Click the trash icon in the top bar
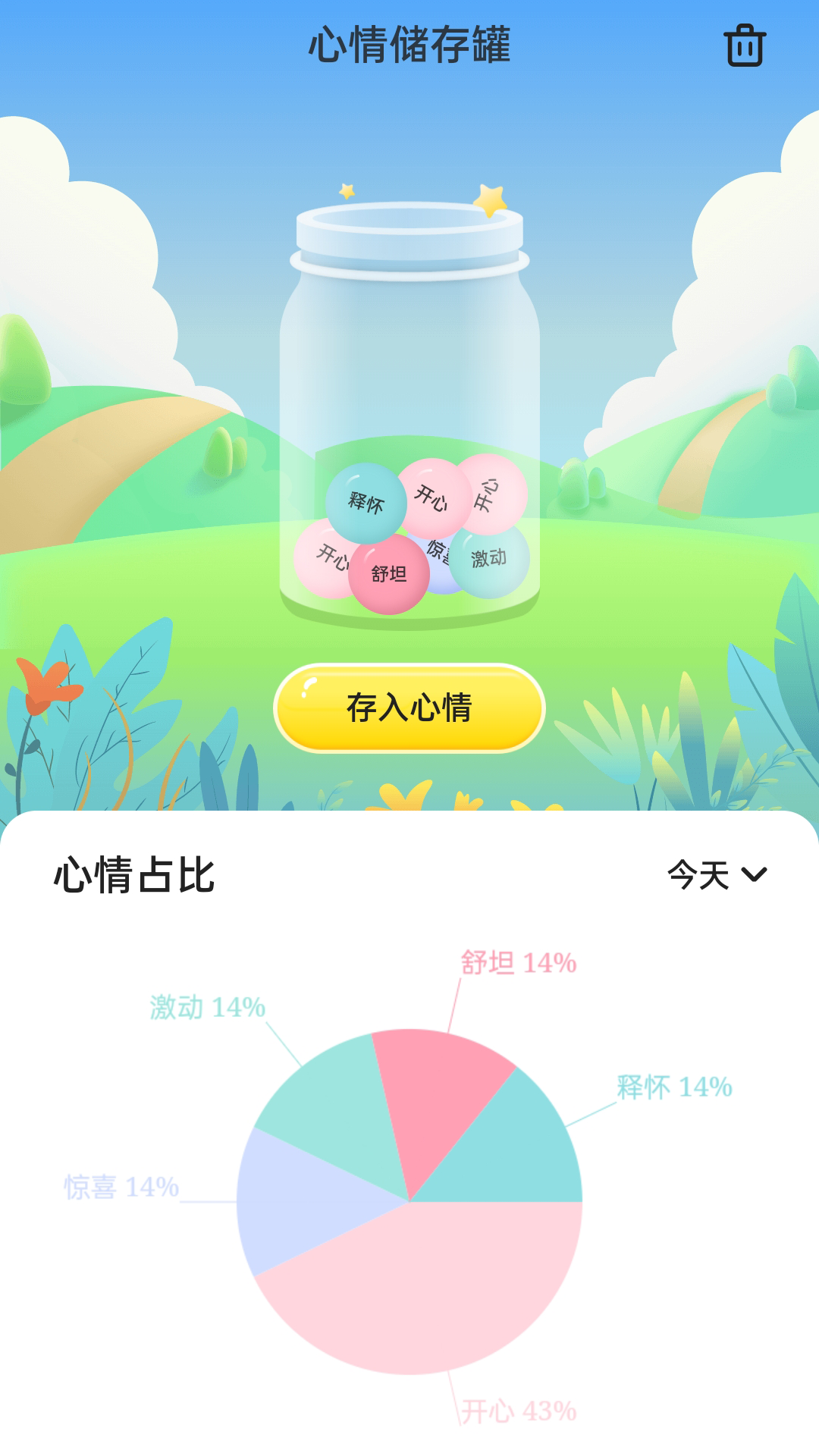Screen dimensions: 819x1456 [744, 47]
